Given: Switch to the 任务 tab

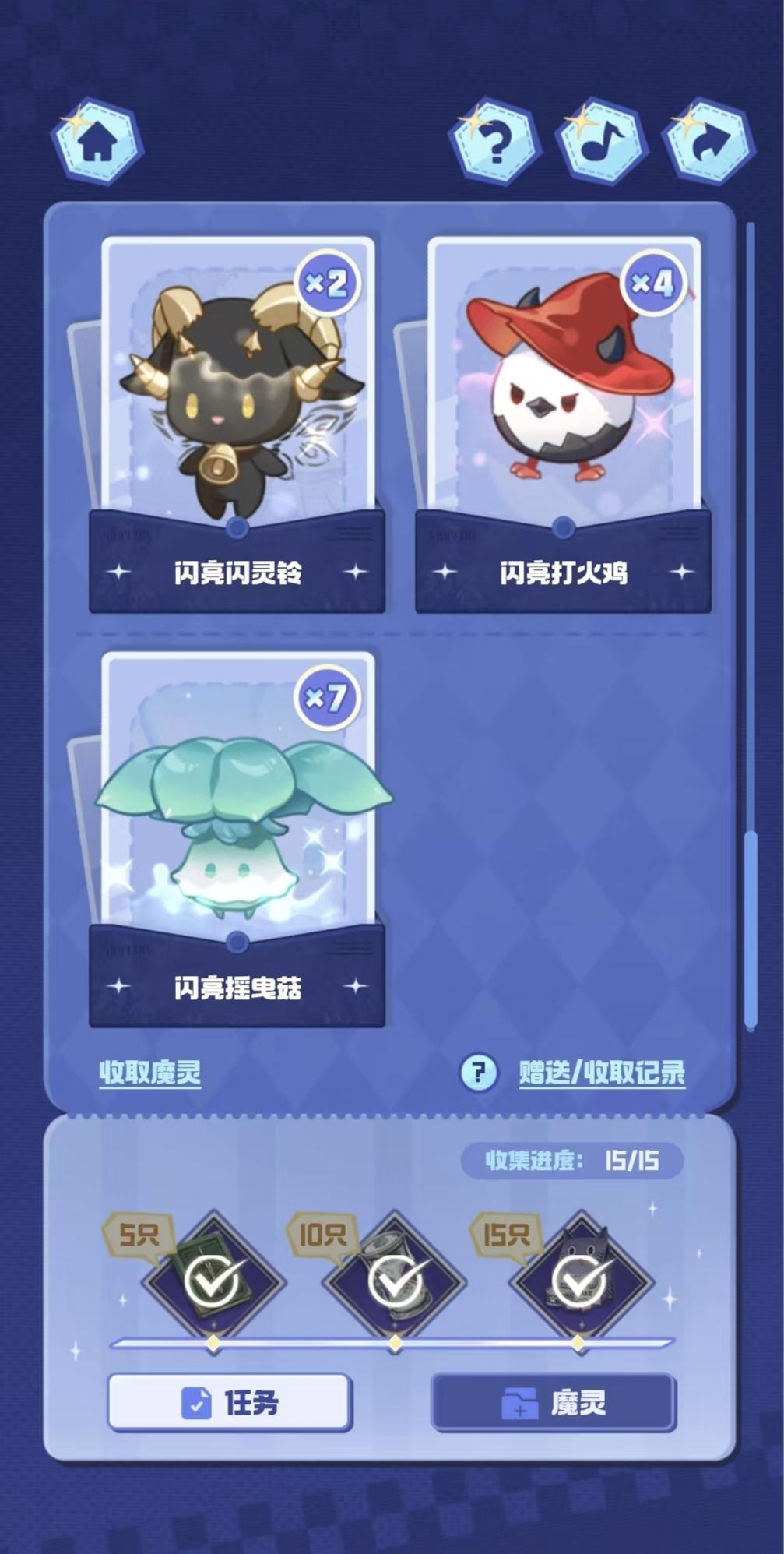Looking at the screenshot, I should click(230, 1403).
